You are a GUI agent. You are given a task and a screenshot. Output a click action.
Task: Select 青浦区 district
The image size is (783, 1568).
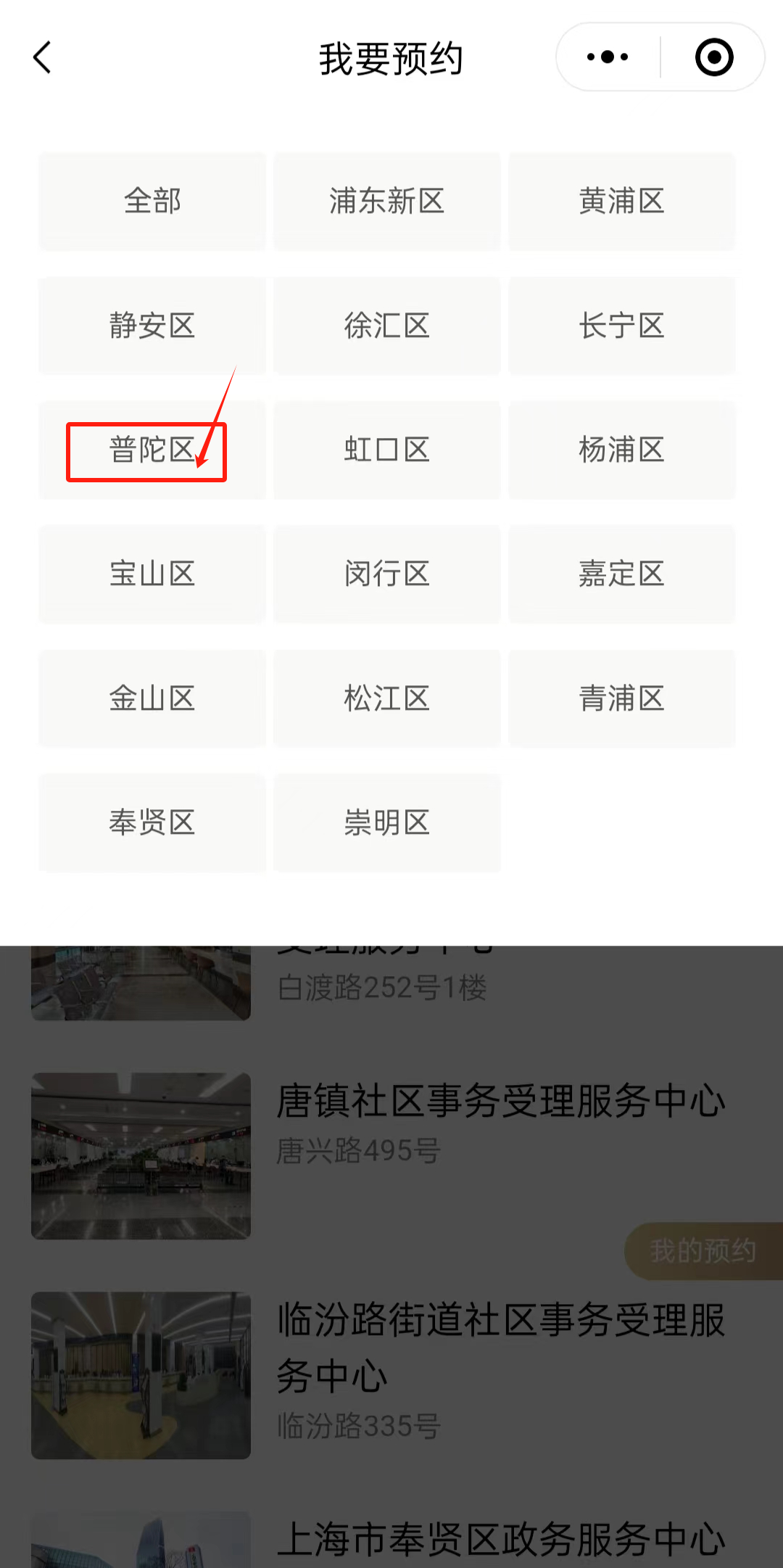pos(621,698)
